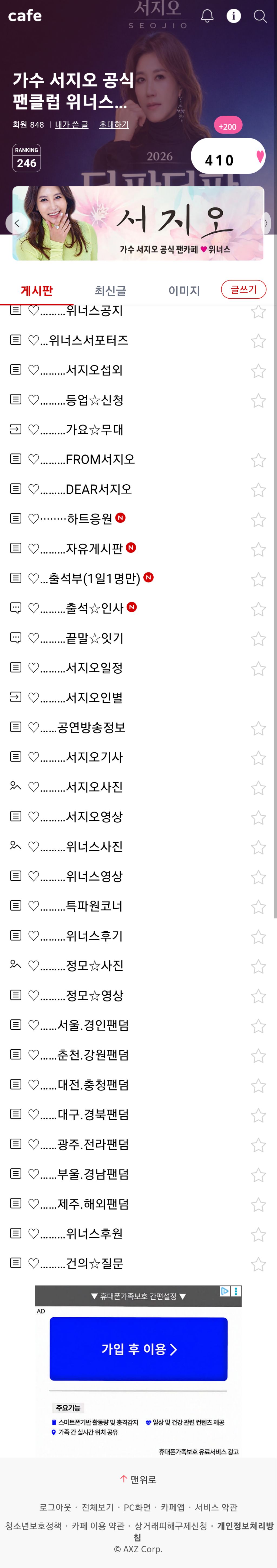Image resolution: width=277 pixels, height=1568 pixels.
Task: Write a new post with 글쓰기
Action: click(243, 289)
